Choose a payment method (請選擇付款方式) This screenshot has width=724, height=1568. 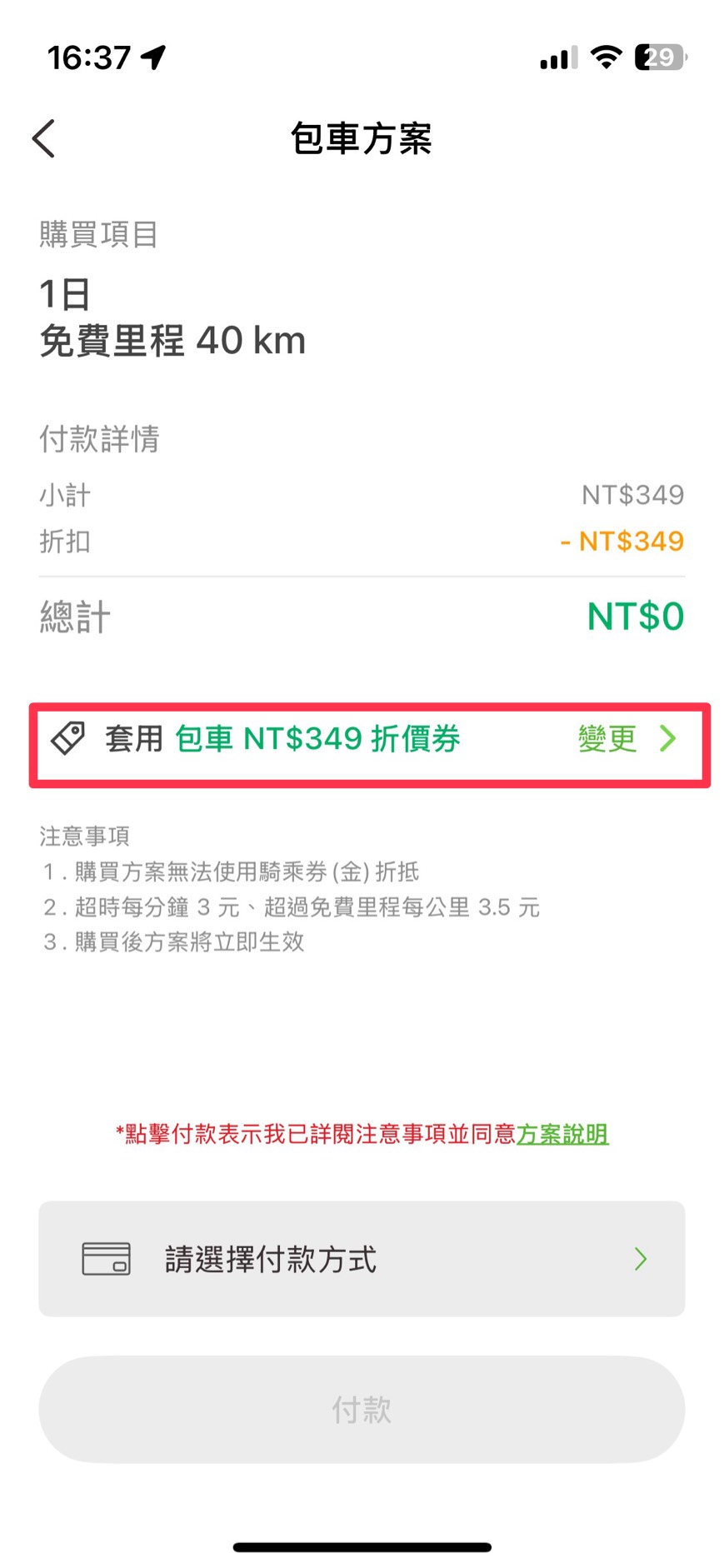tap(362, 1258)
